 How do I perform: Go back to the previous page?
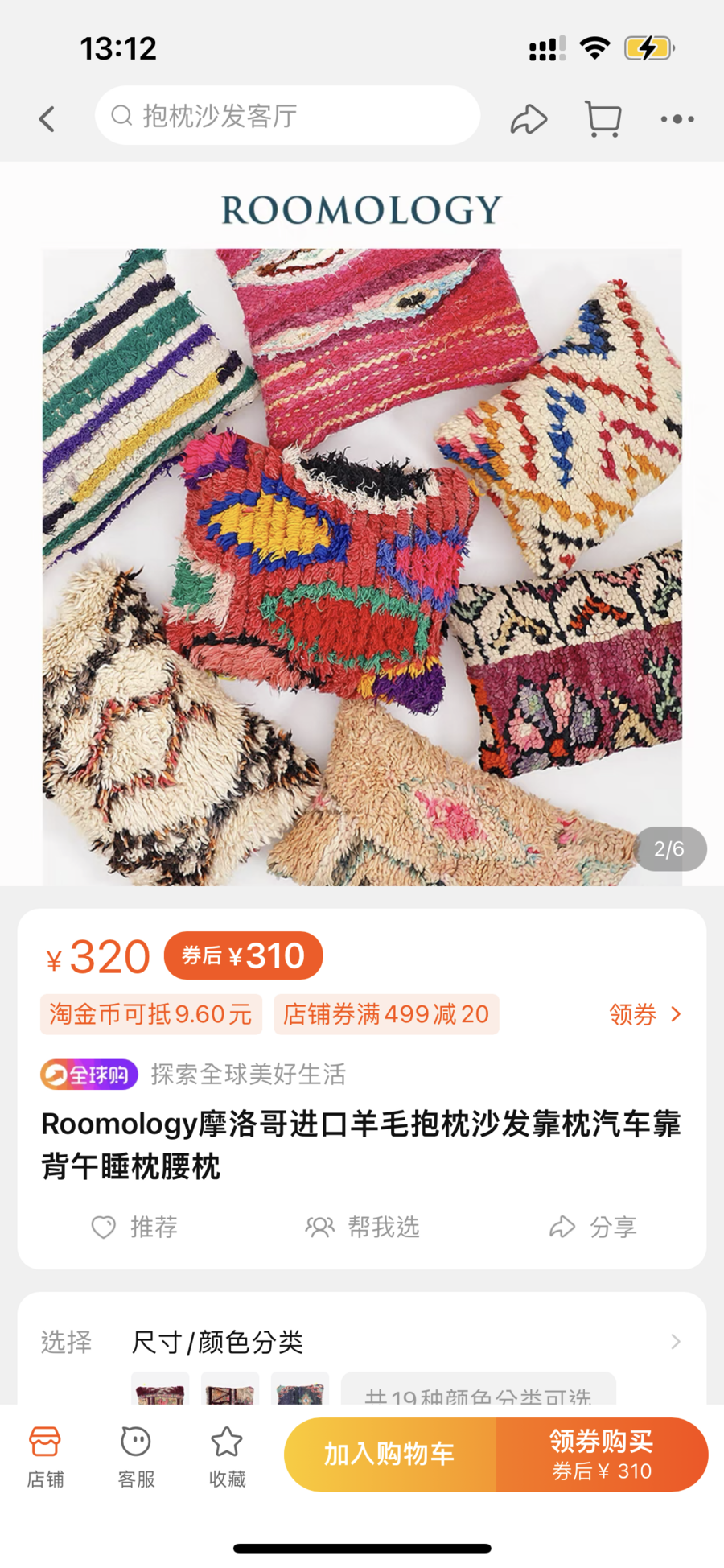point(47,119)
